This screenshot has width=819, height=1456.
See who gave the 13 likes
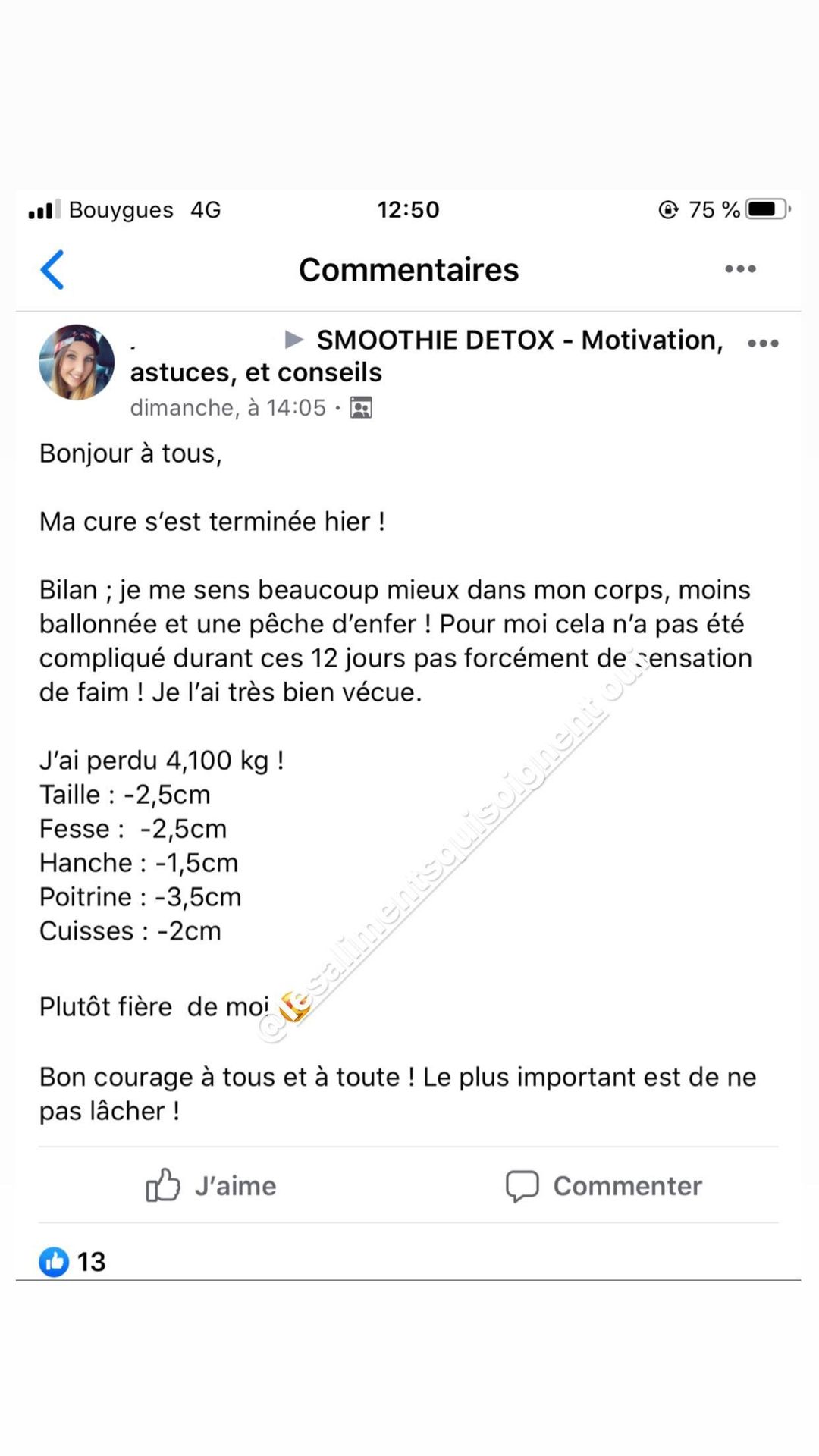72,1262
